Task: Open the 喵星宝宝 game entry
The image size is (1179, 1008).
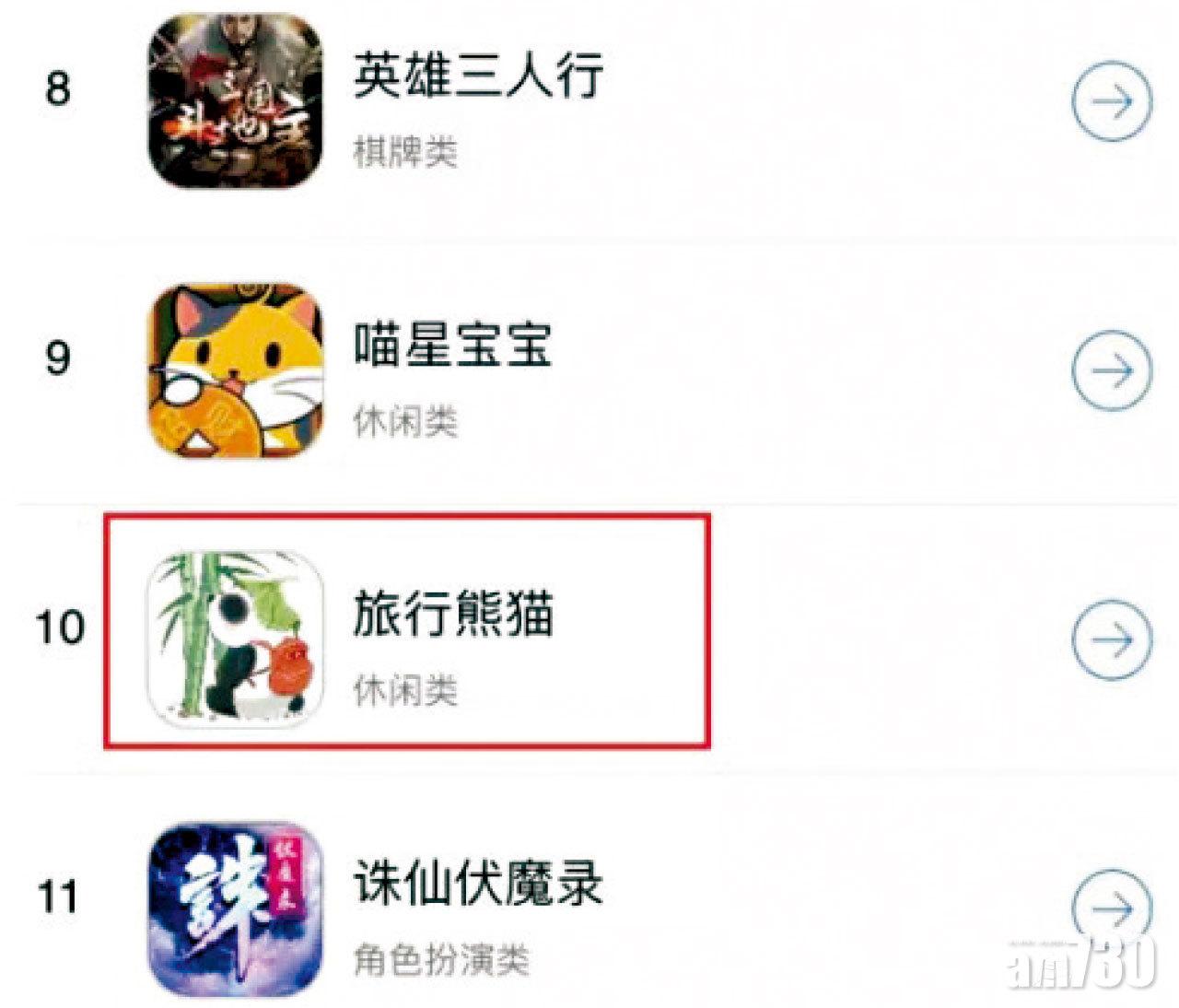Action: [x=452, y=346]
